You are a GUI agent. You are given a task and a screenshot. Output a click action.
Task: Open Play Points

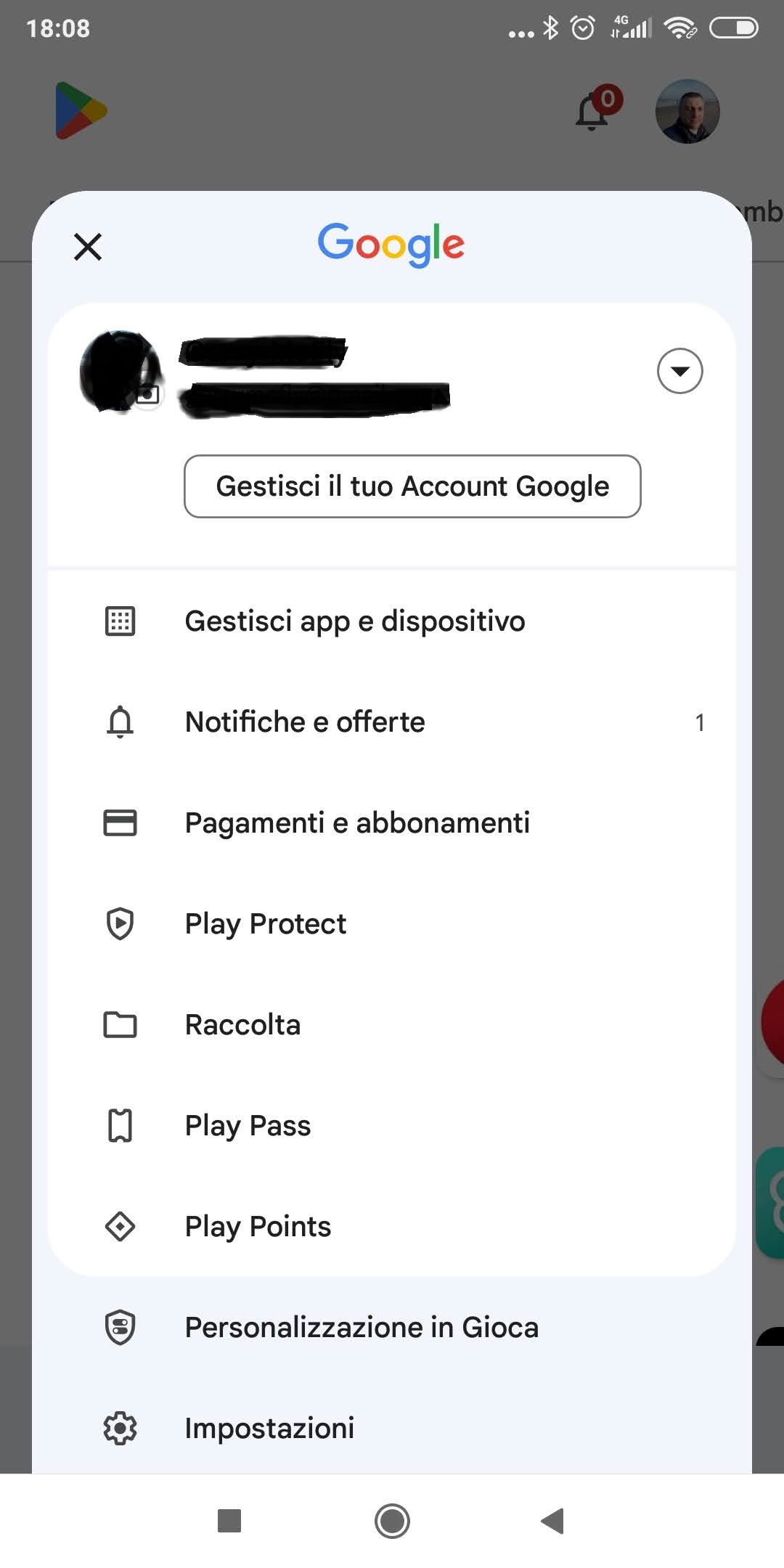pyautogui.click(x=392, y=1227)
